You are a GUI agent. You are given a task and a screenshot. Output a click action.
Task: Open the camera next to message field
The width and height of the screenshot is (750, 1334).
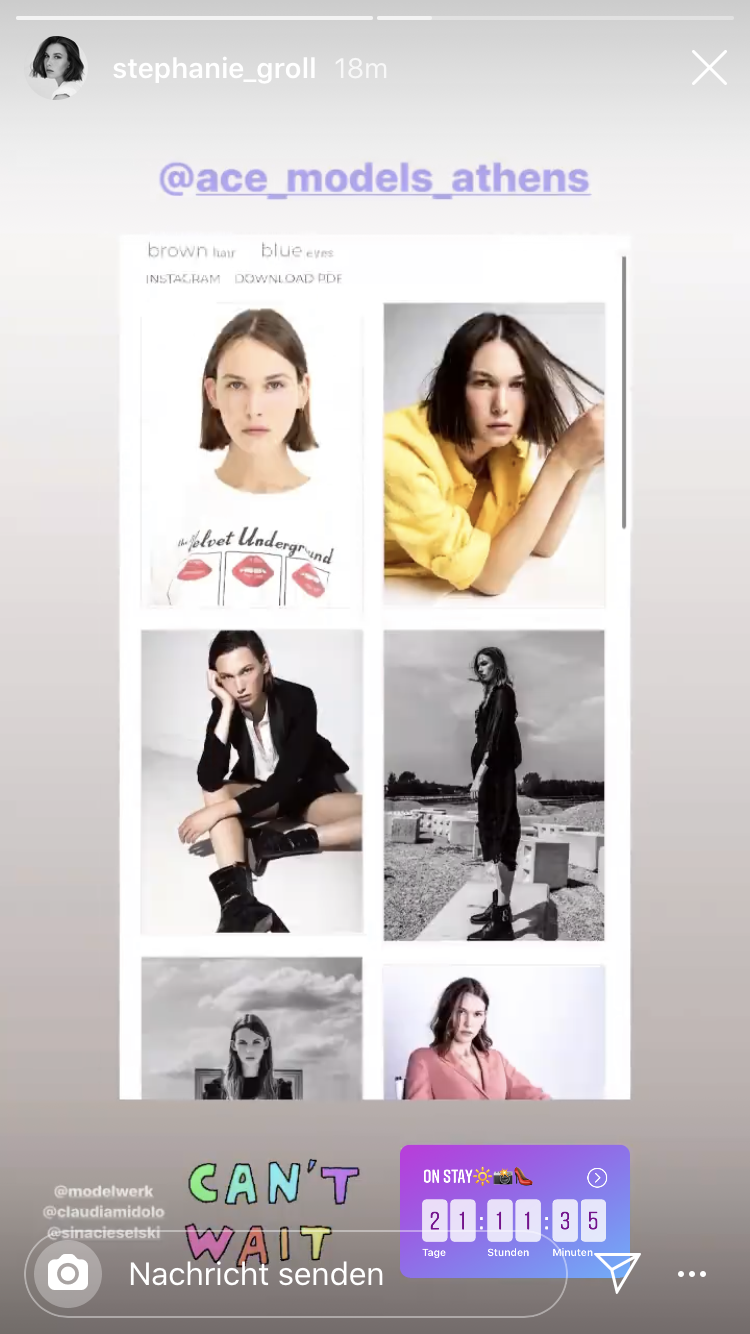tap(68, 1274)
